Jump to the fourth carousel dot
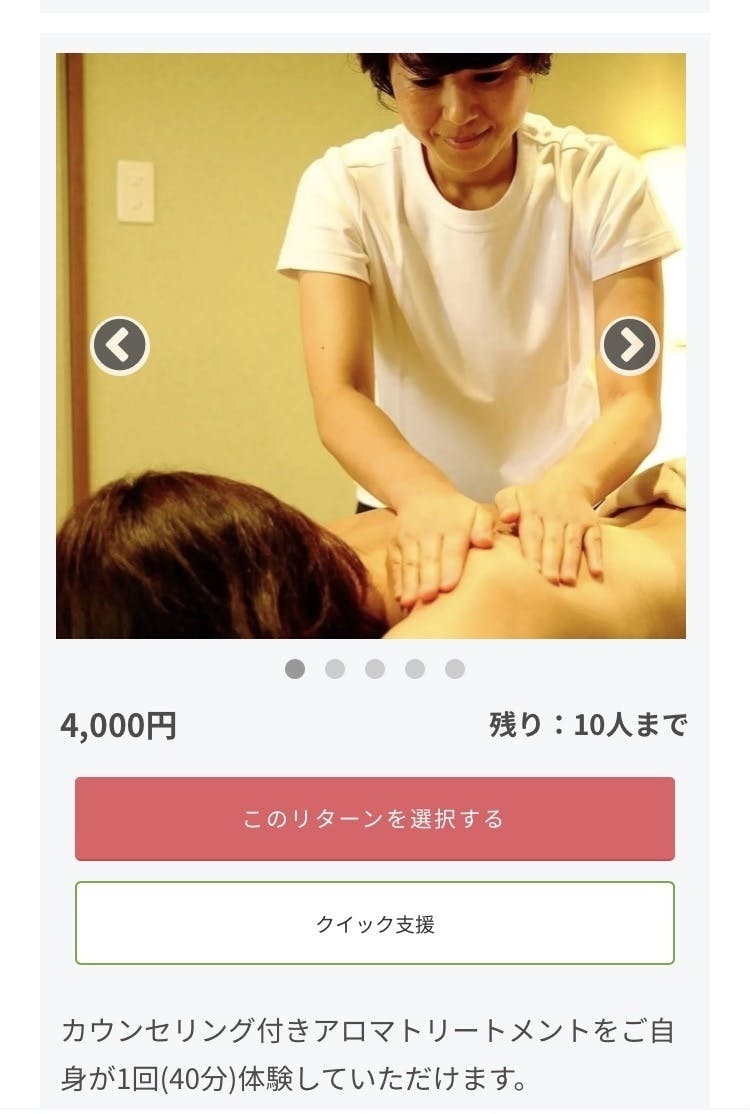750x1114 pixels. pyautogui.click(x=415, y=669)
